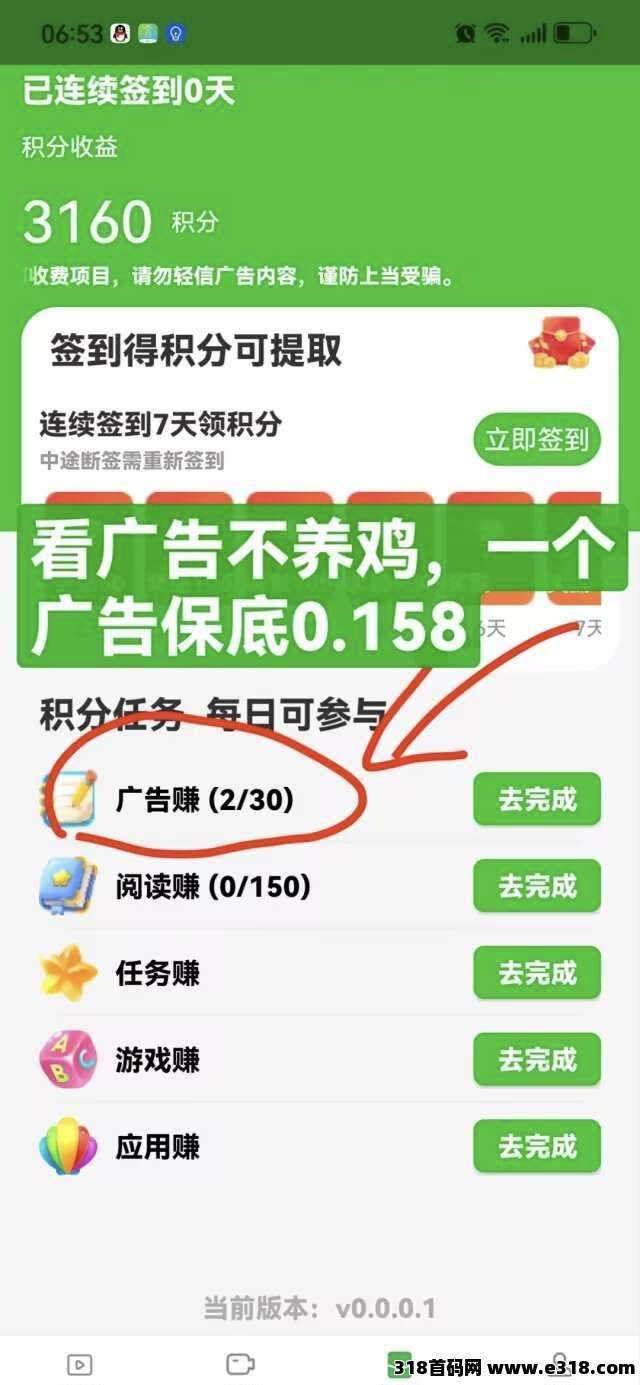Tap 去完成 next to 游戏赚
Viewport: 640px width, 1385px height.
[x=537, y=1059]
